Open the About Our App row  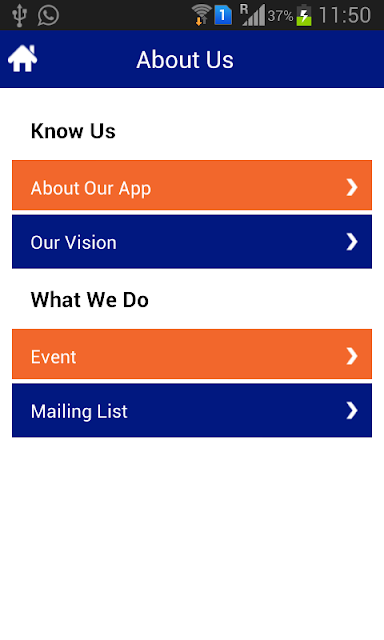[192, 185]
